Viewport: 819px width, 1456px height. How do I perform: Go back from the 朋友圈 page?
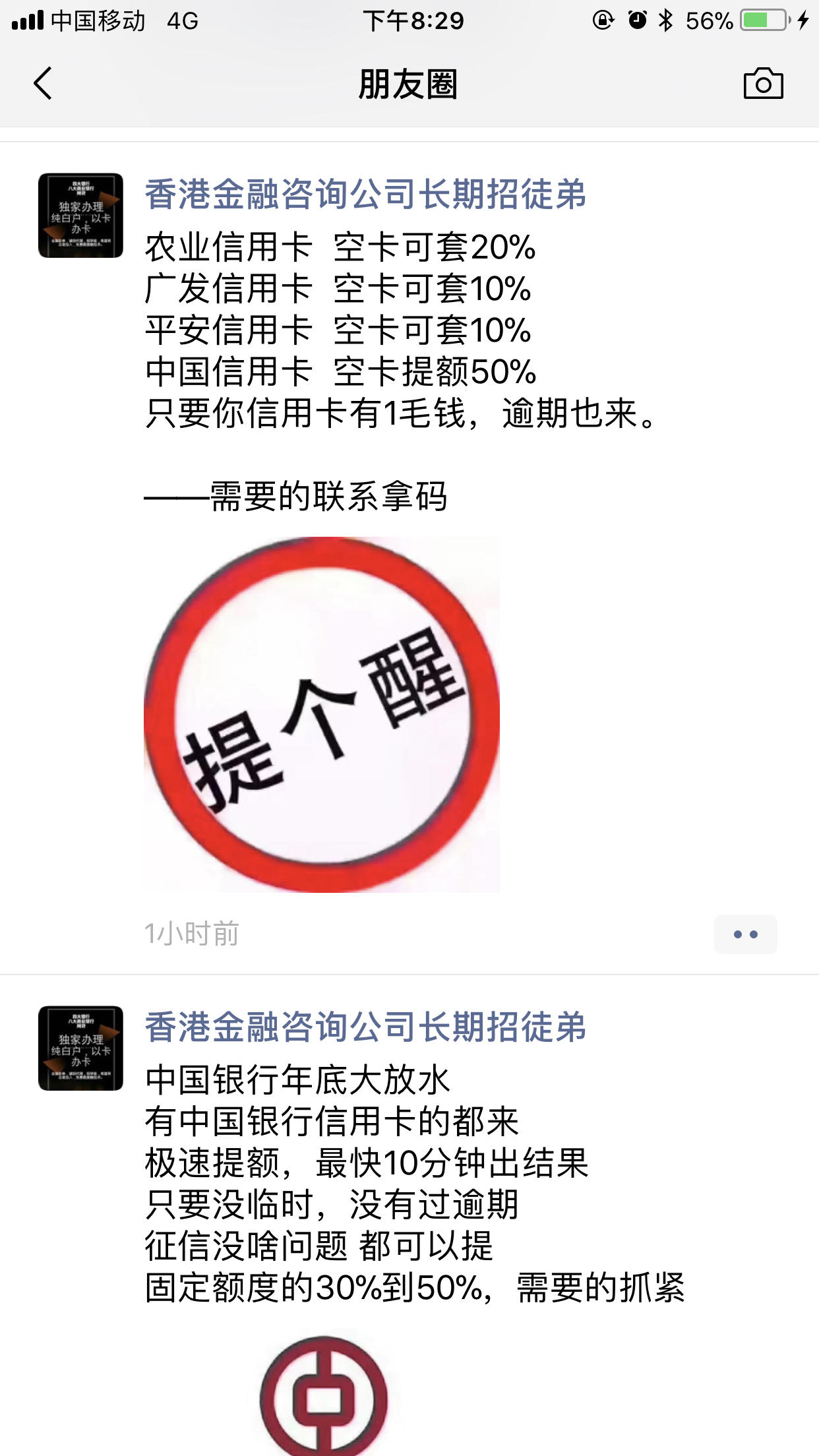click(43, 84)
